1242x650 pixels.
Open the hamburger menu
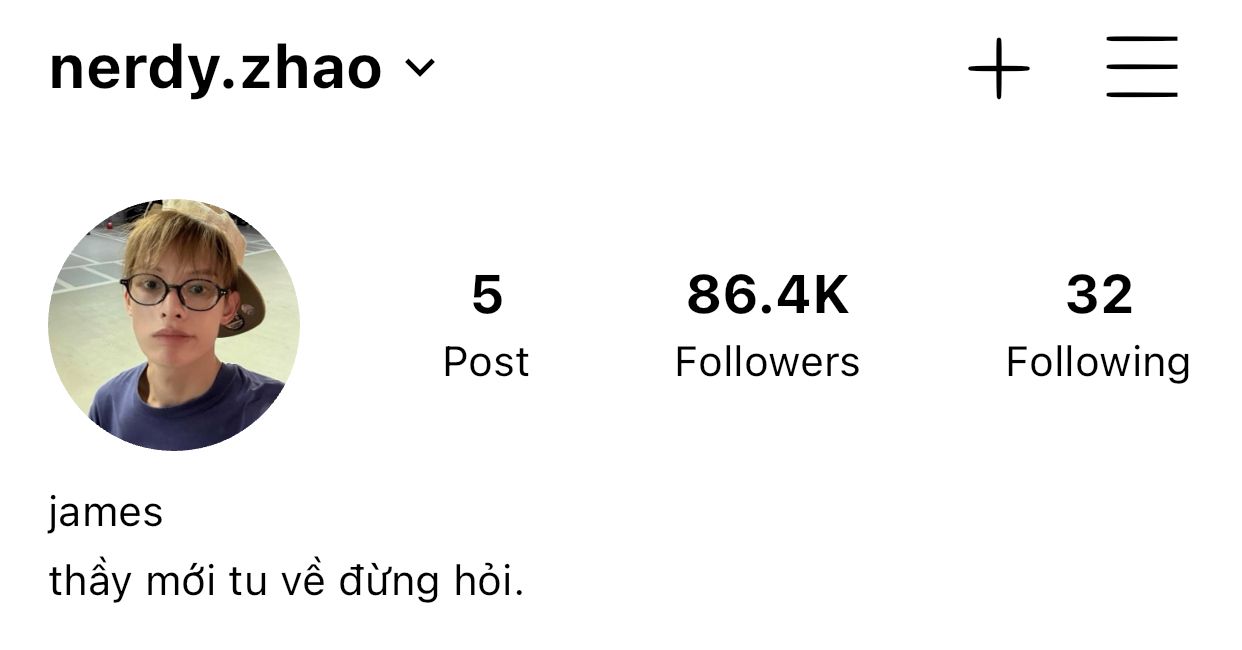(1141, 67)
